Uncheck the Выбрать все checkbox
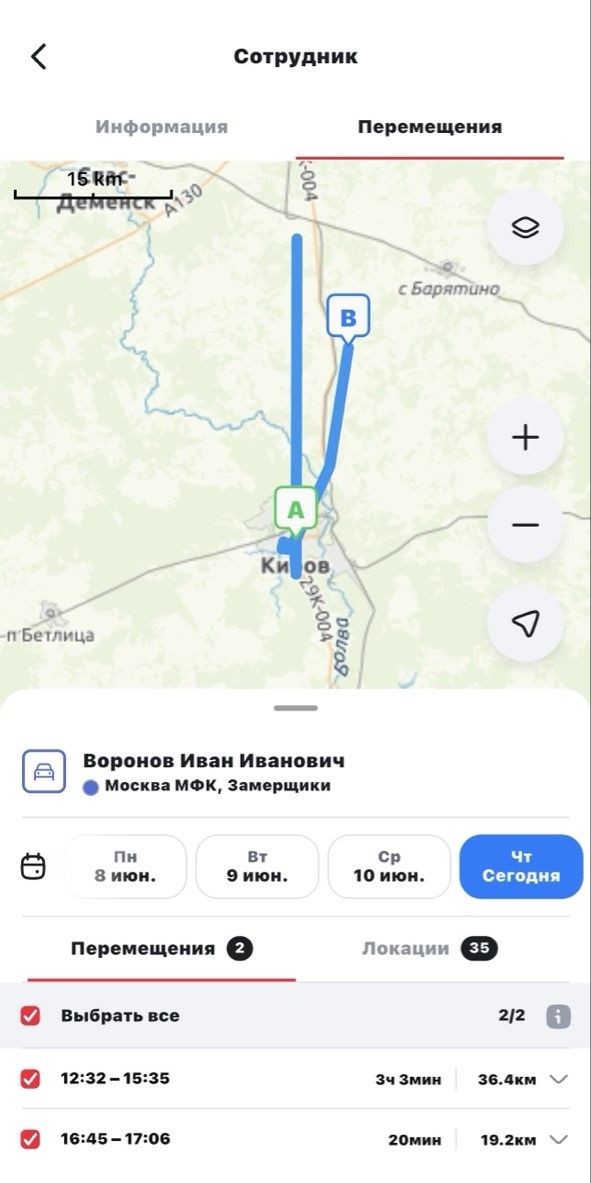The height and width of the screenshot is (1183, 591). (x=30, y=1016)
